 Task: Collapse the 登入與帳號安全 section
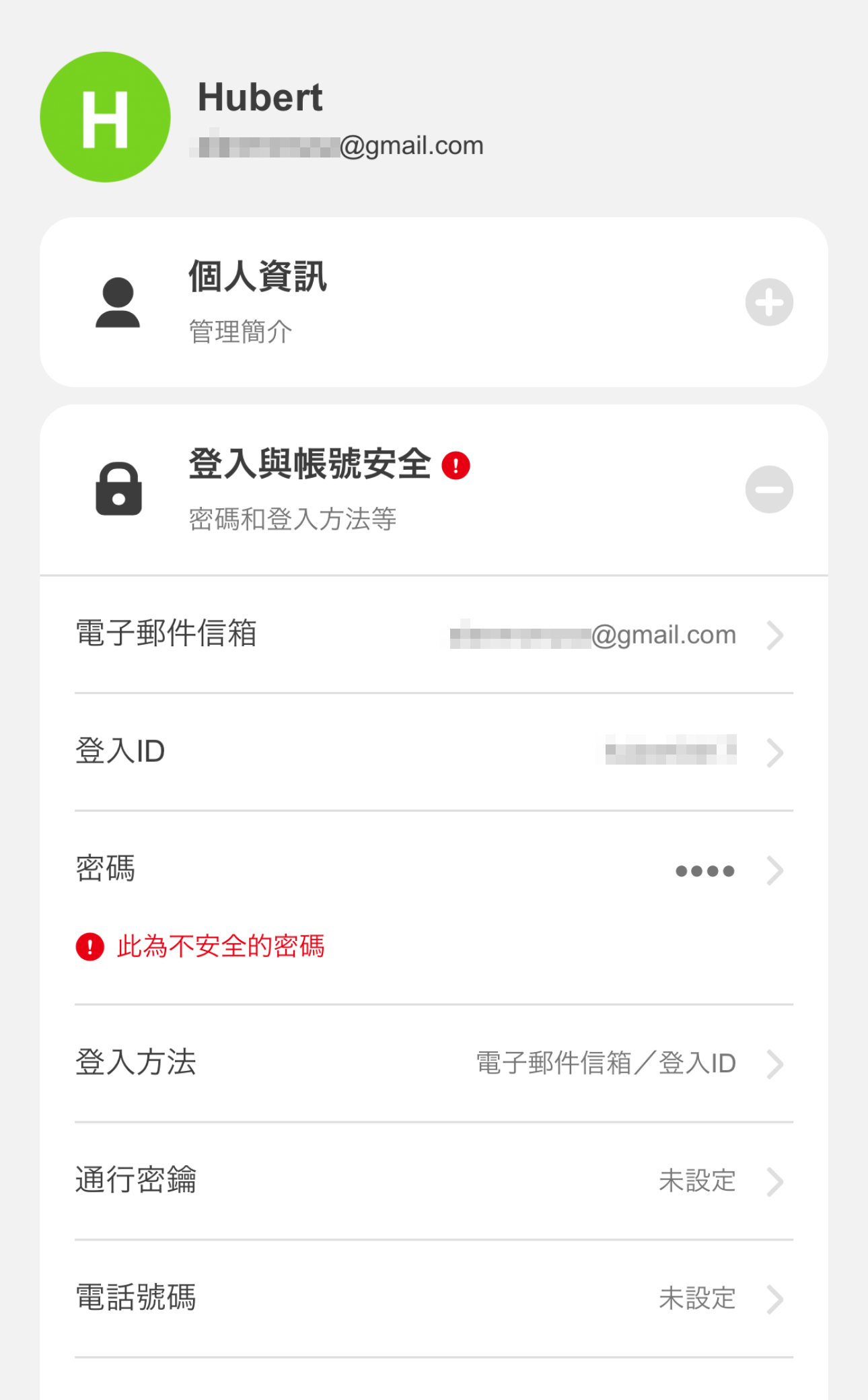[769, 489]
